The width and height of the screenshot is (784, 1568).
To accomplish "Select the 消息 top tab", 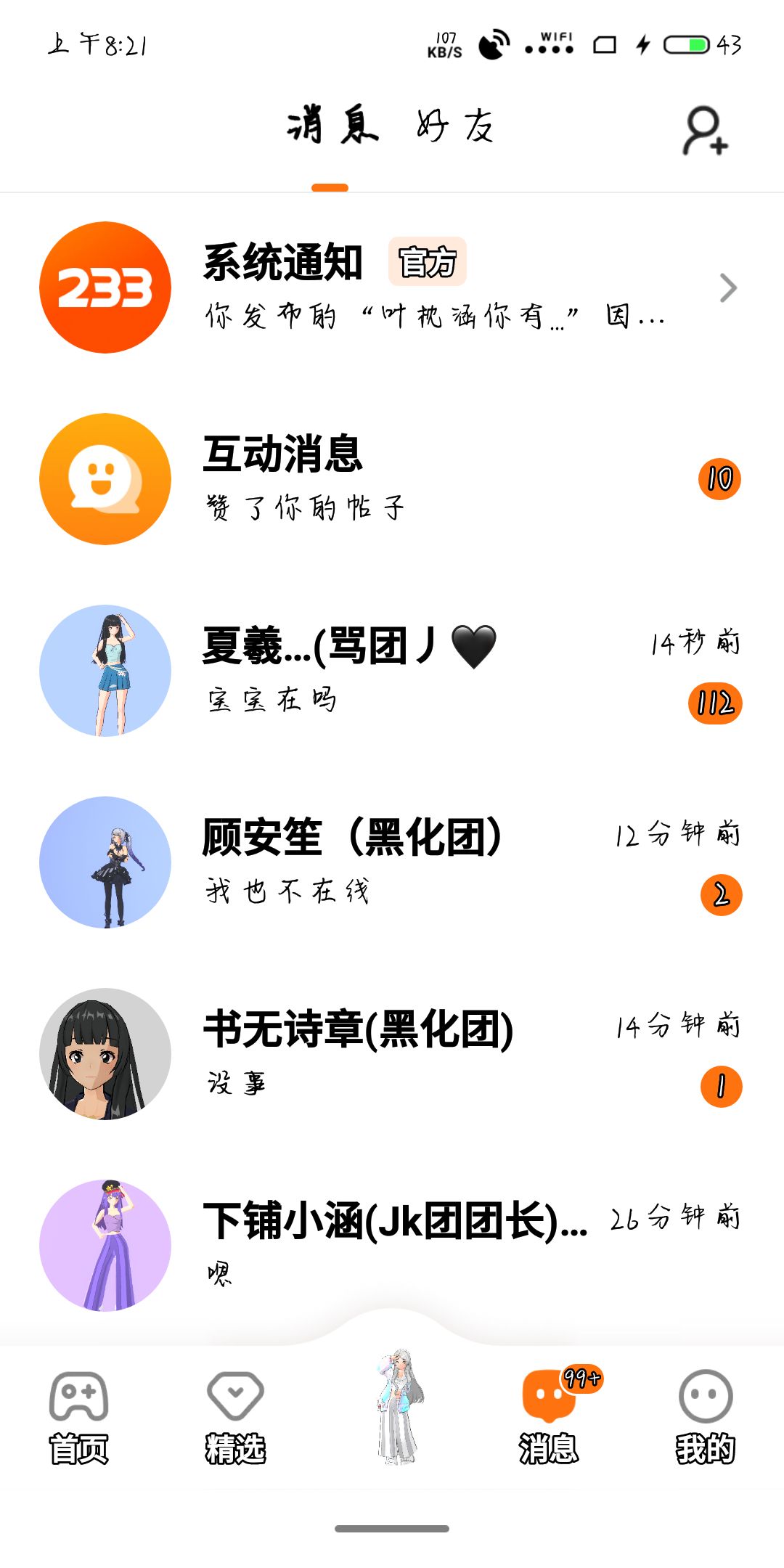I will pos(332,127).
